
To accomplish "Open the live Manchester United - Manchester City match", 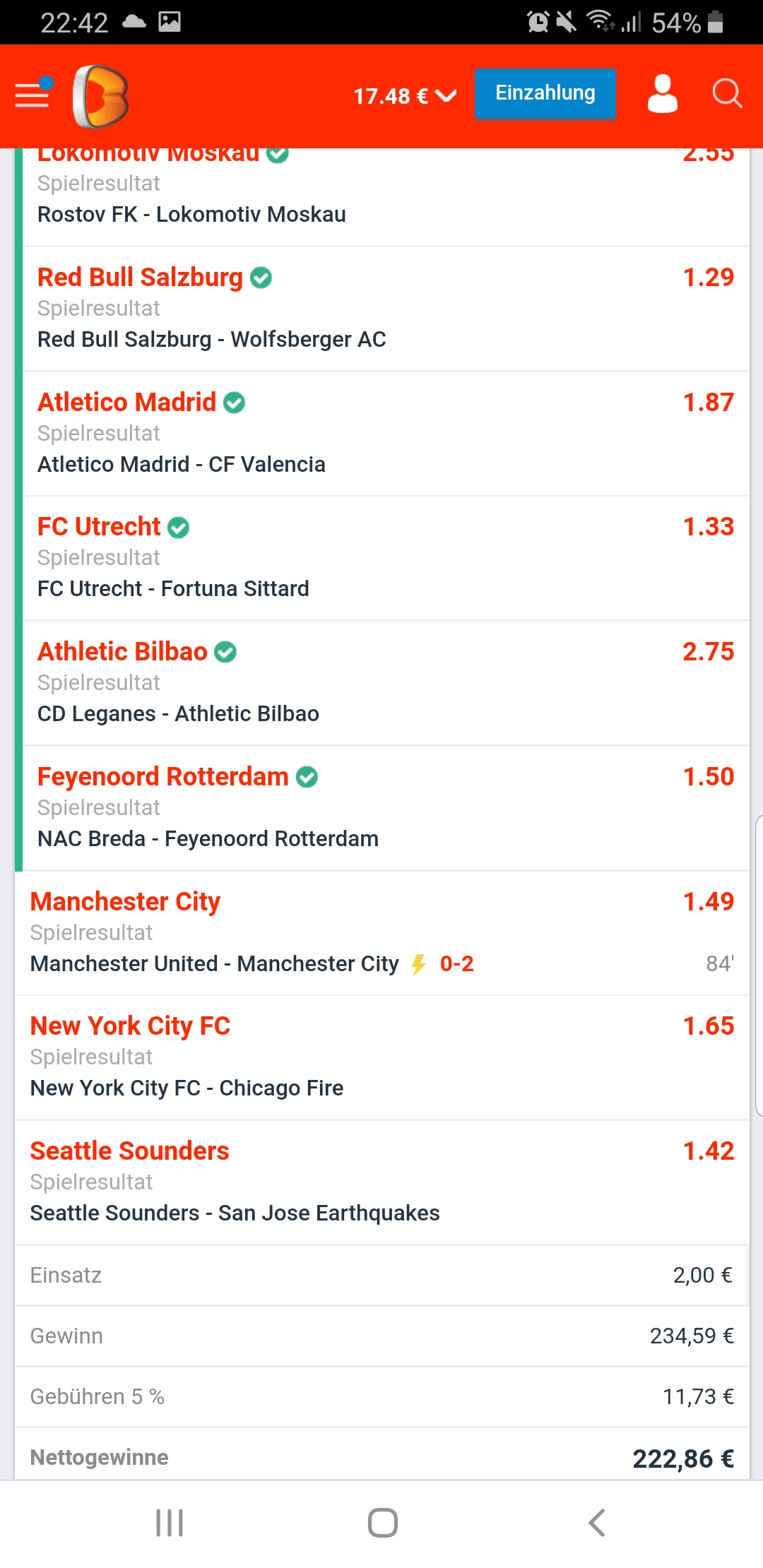I will coord(382,933).
